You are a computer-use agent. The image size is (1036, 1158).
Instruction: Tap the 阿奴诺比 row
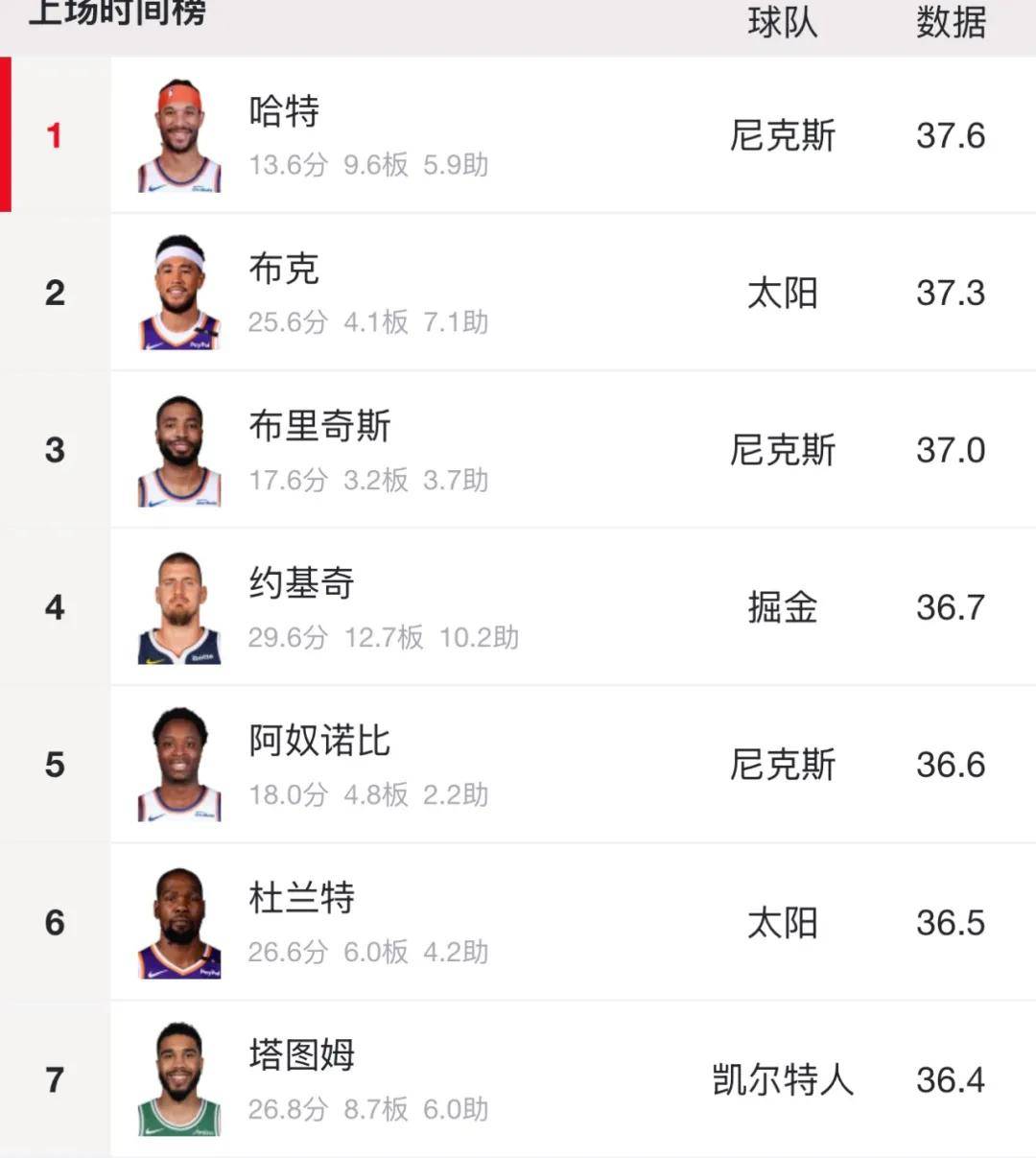tap(319, 742)
